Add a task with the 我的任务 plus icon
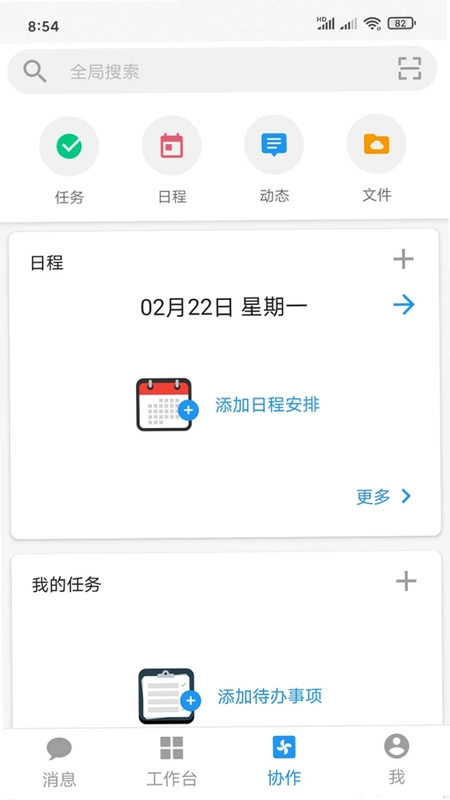Viewport: 450px width, 800px height. pos(406,581)
